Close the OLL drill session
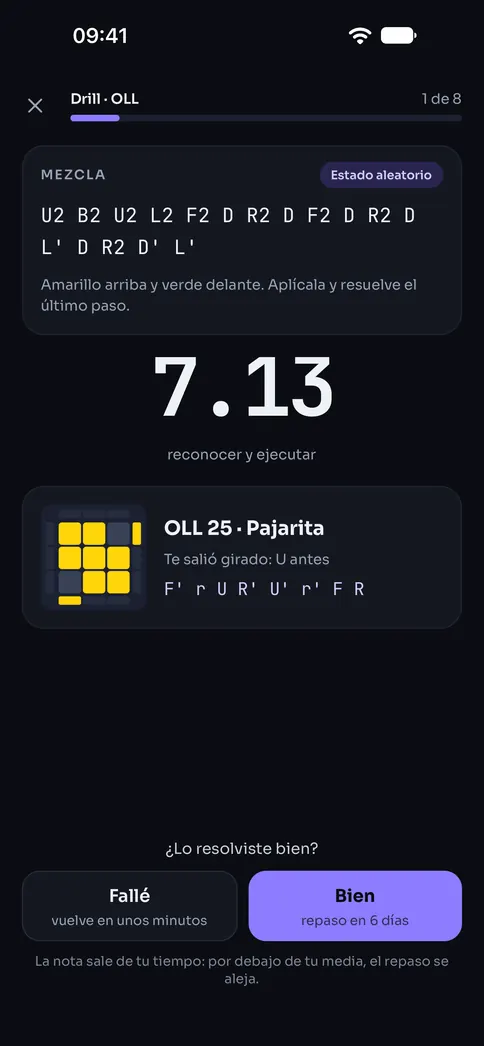The width and height of the screenshot is (484, 1046). [x=35, y=105]
